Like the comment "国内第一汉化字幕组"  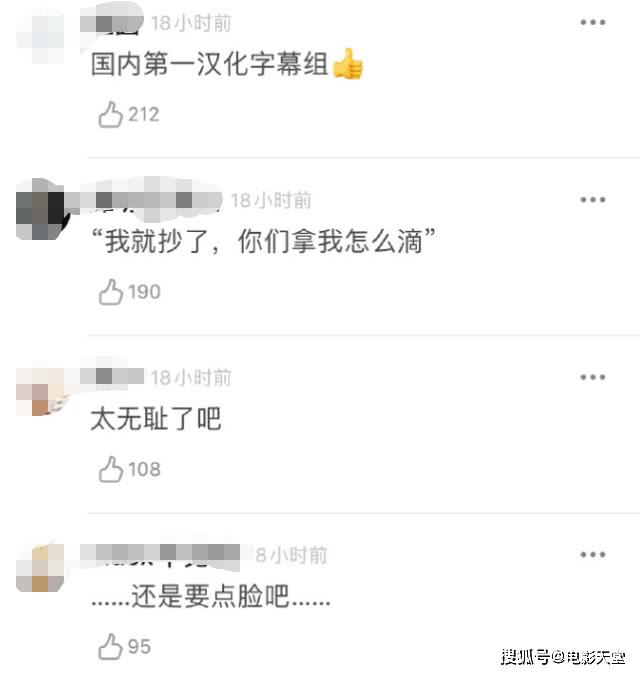click(110, 115)
